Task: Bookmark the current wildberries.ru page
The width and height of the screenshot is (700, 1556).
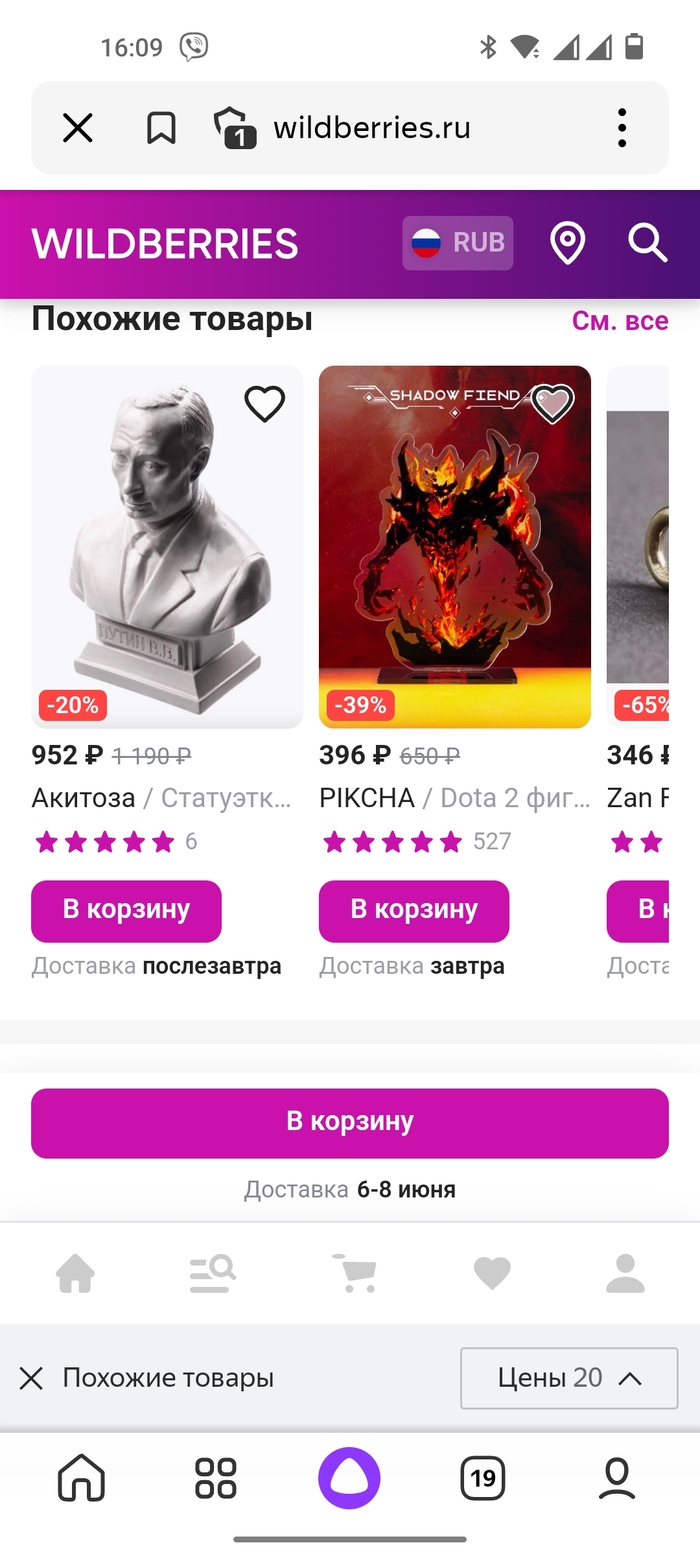Action: point(161,128)
